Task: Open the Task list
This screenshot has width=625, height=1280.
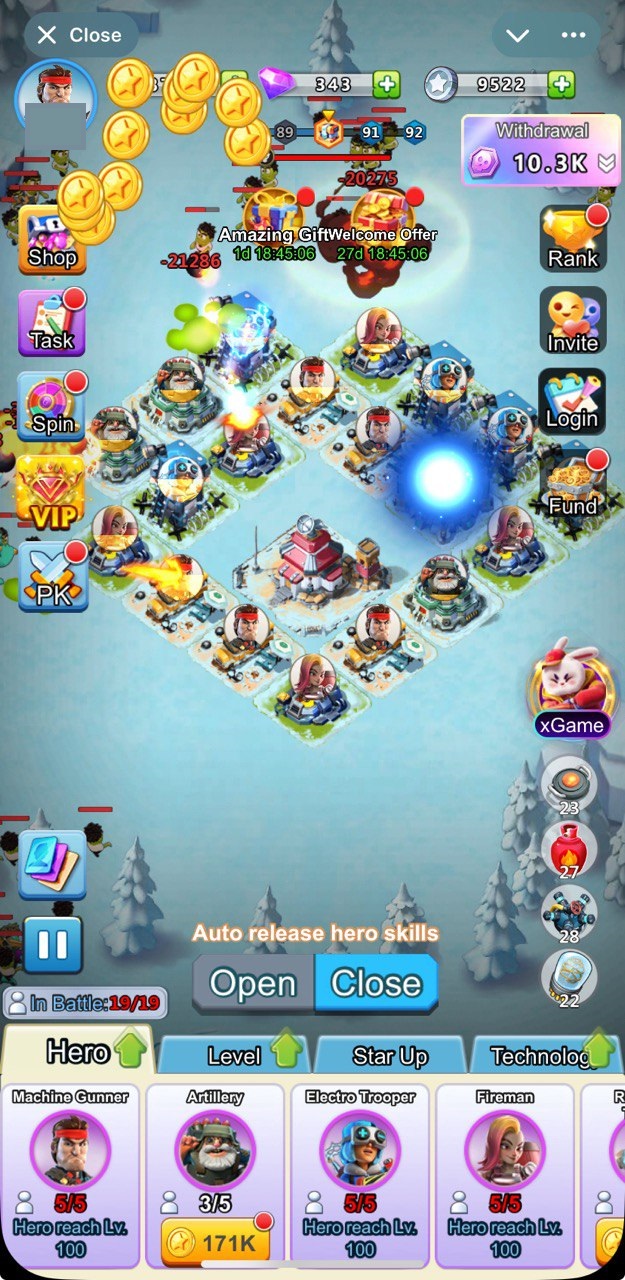Action: pos(52,324)
